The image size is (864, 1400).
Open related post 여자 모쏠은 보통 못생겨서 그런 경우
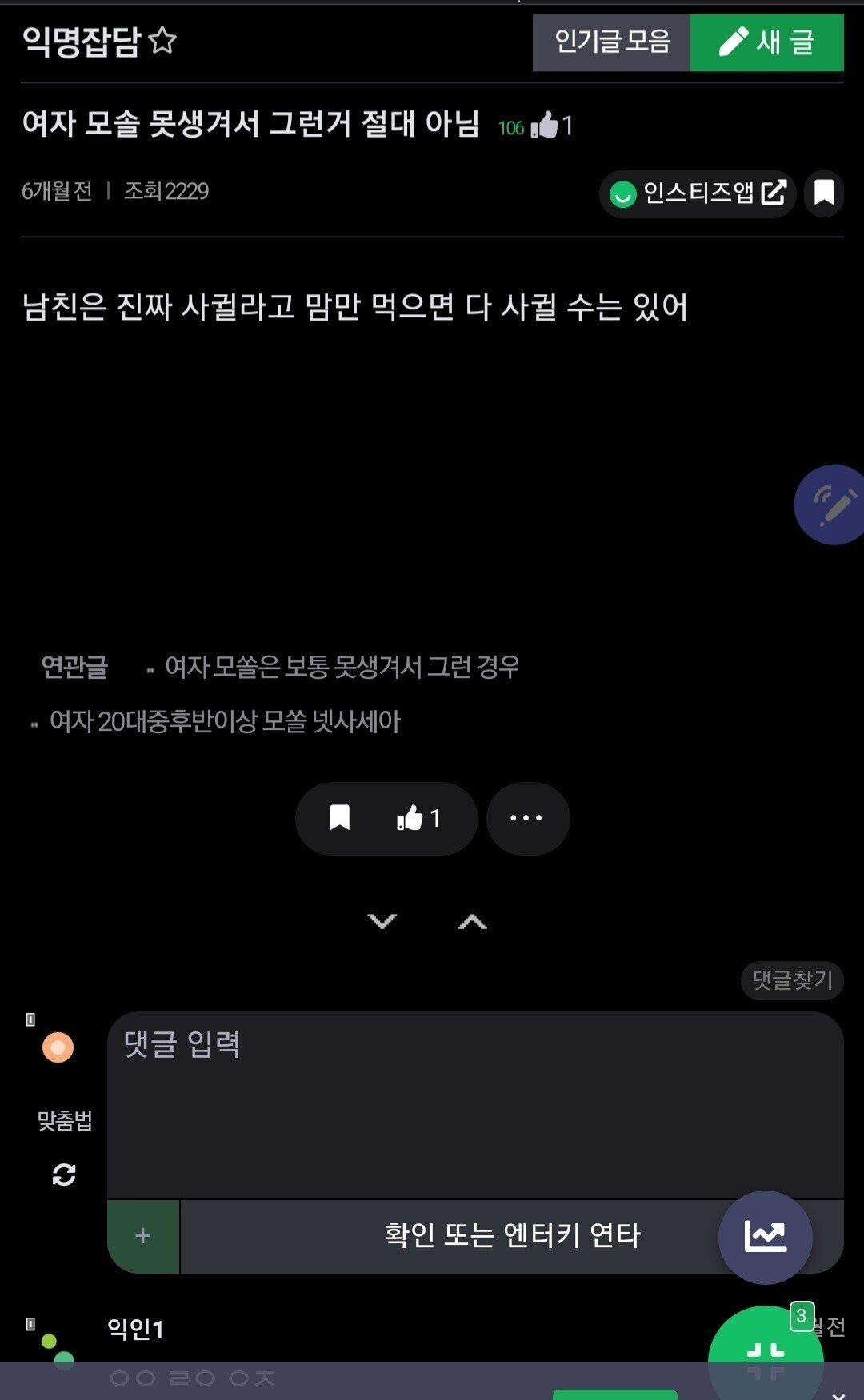coord(342,667)
